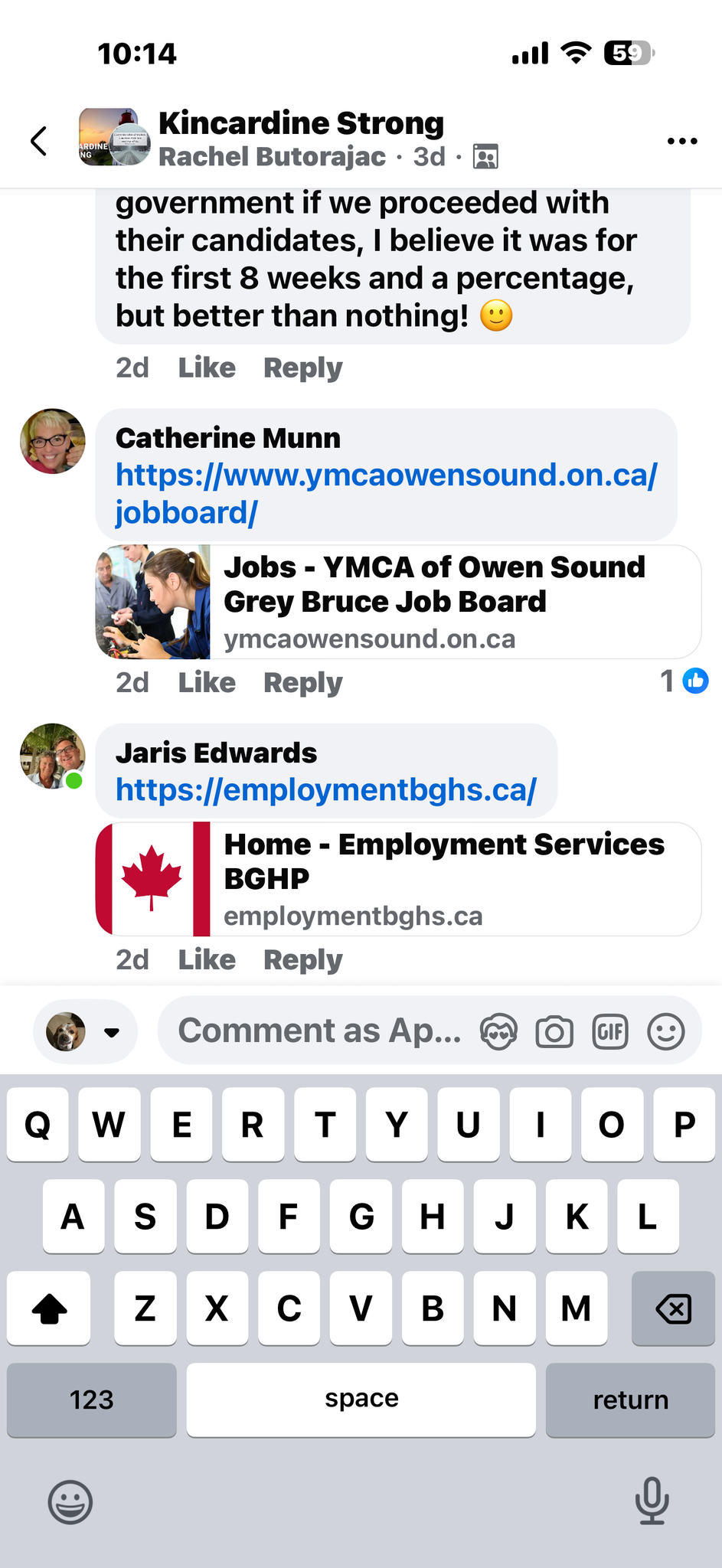Open the avatar sticker picker
Image resolution: width=722 pixels, height=1568 pixels.
pos(498,1032)
